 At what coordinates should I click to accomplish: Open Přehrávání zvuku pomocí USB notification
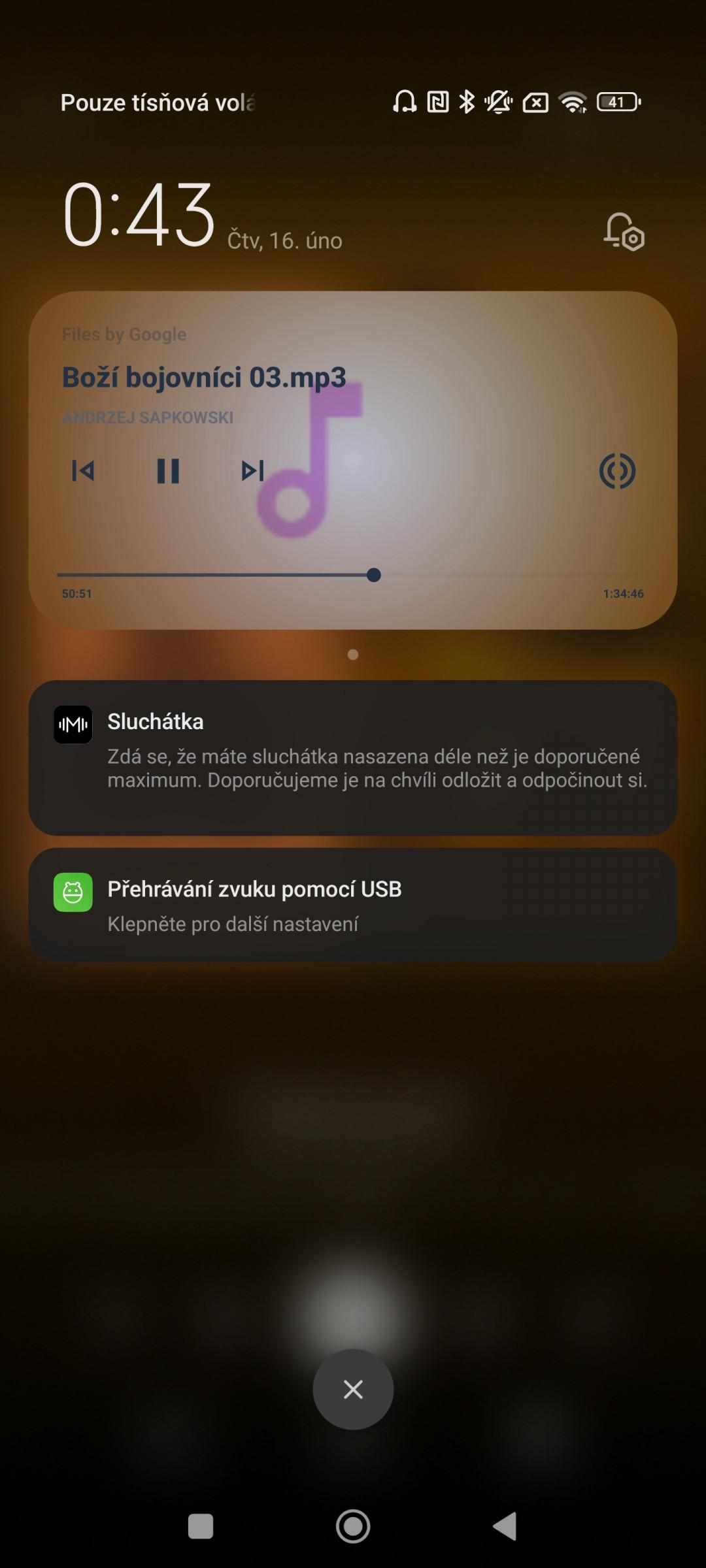(x=353, y=905)
